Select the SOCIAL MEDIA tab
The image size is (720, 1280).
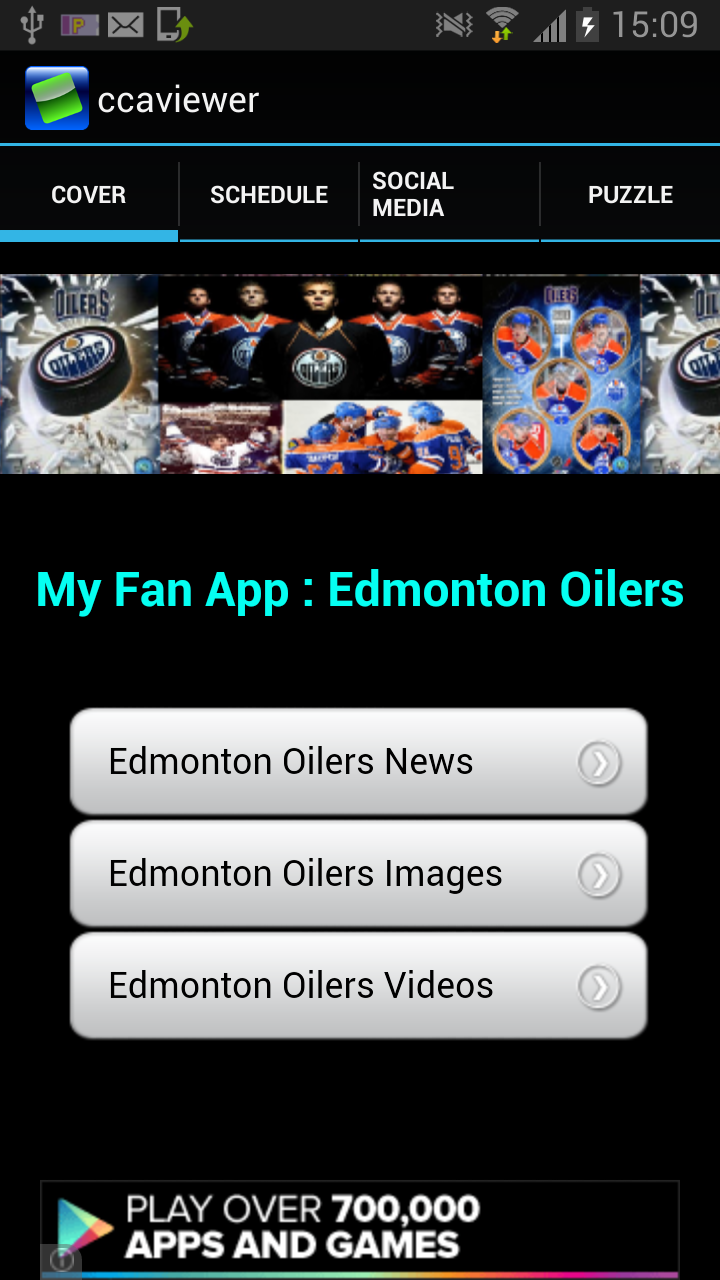pyautogui.click(x=448, y=195)
